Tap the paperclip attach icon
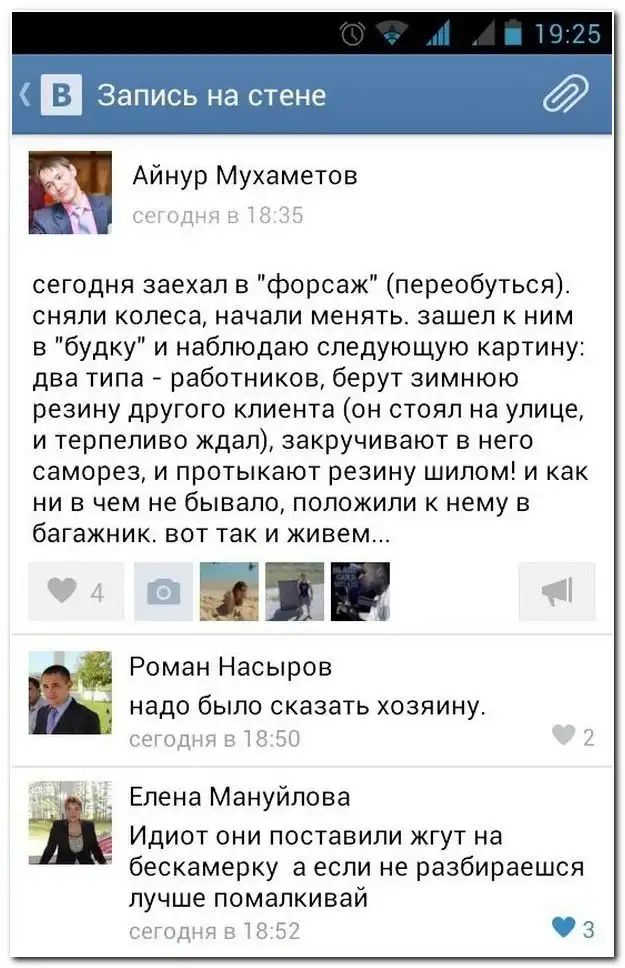 click(x=567, y=96)
